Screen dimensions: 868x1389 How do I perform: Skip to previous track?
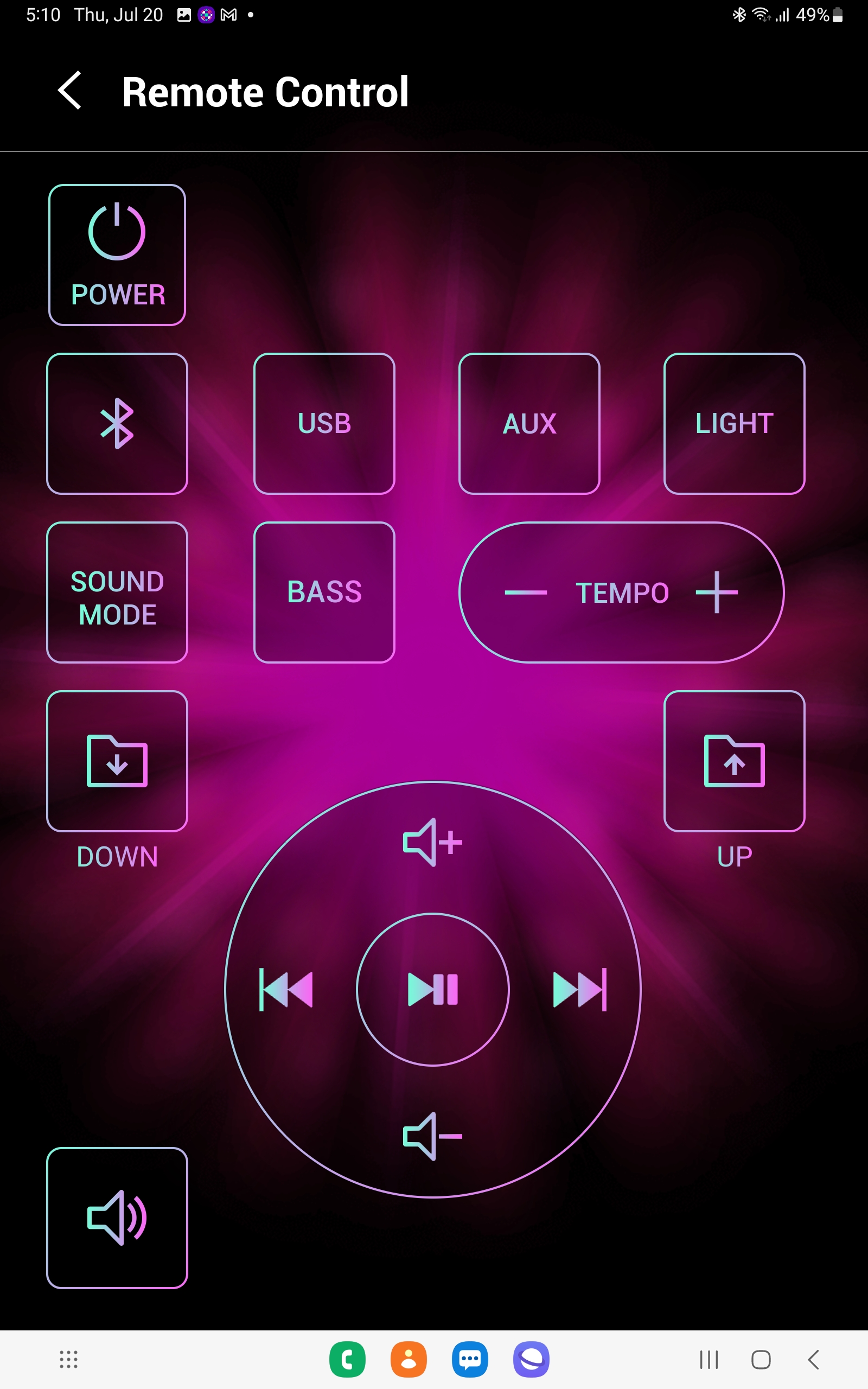pos(286,990)
